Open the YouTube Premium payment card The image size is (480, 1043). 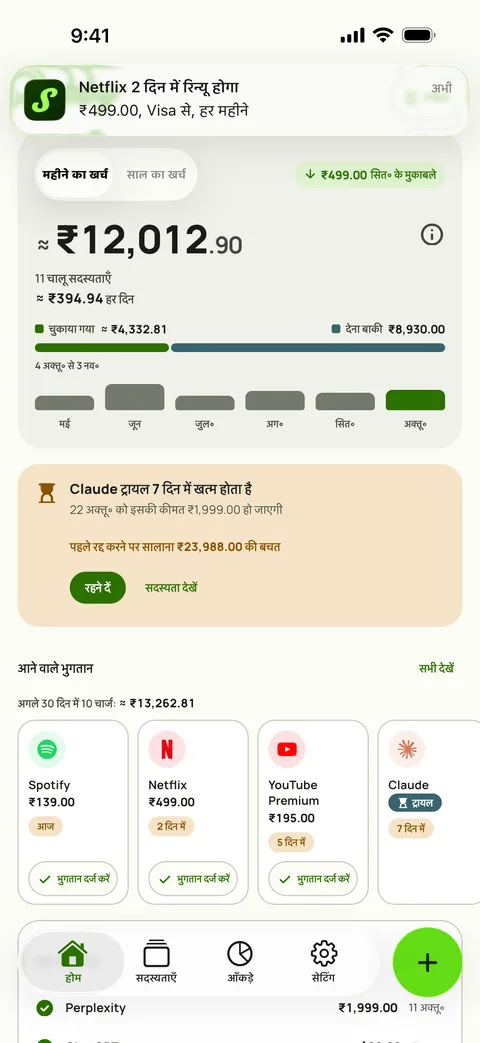pyautogui.click(x=313, y=812)
